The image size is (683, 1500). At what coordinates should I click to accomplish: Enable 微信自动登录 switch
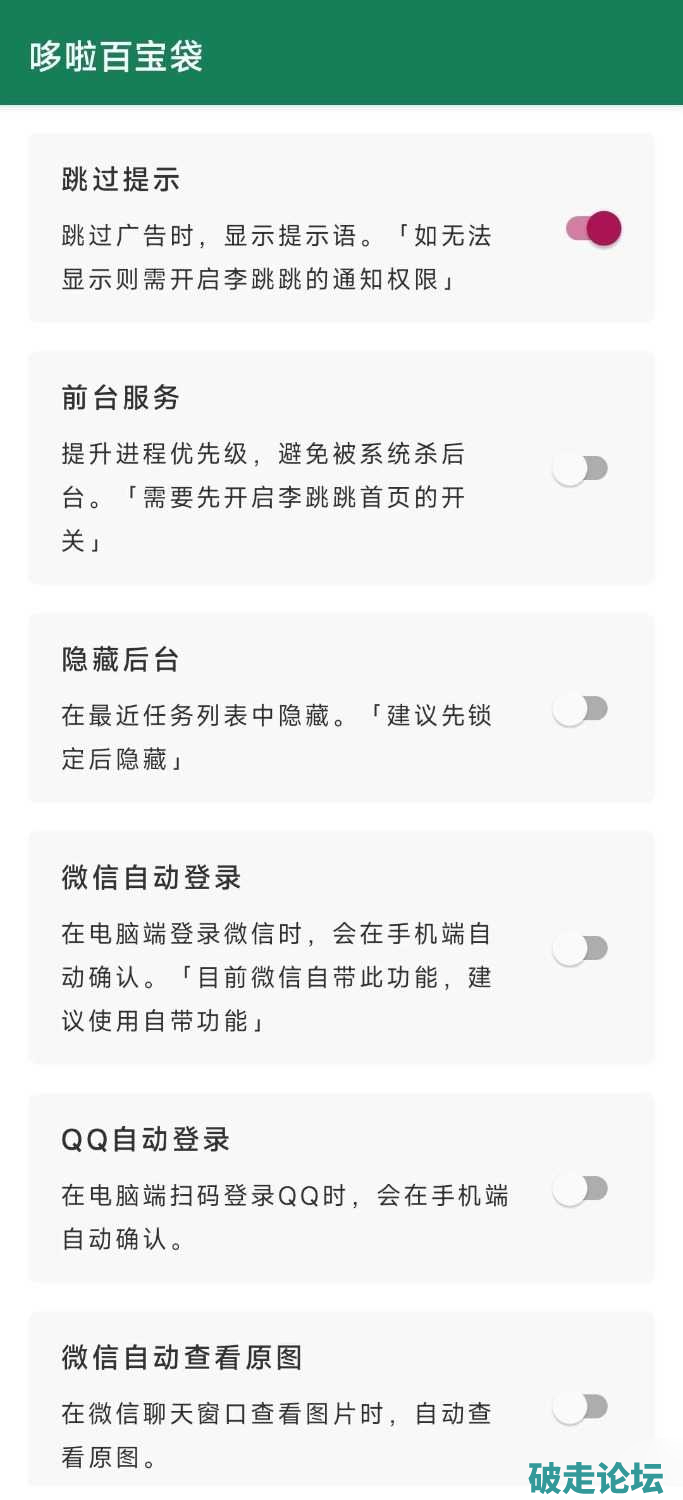pyautogui.click(x=581, y=948)
